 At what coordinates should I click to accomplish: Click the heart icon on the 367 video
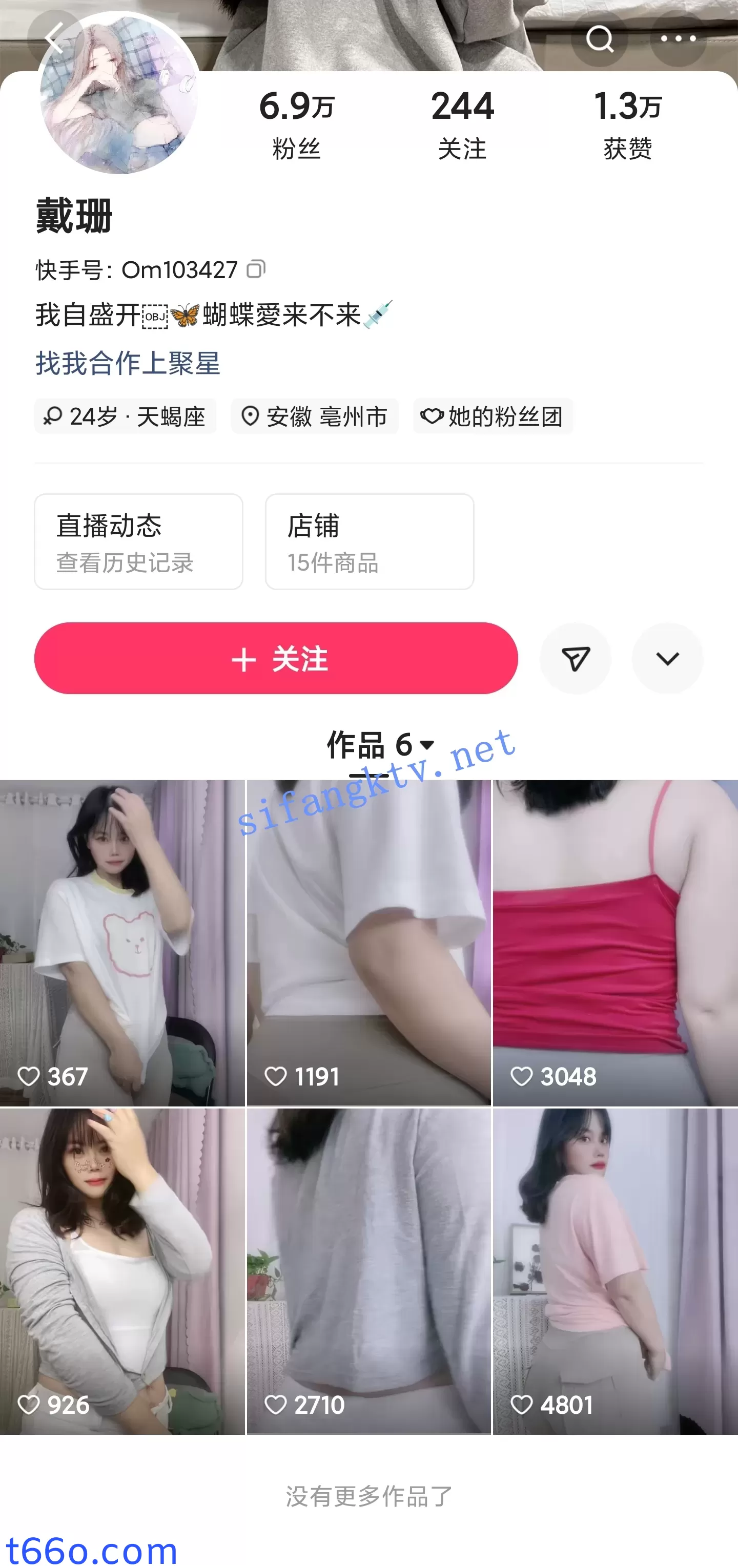[x=30, y=1077]
